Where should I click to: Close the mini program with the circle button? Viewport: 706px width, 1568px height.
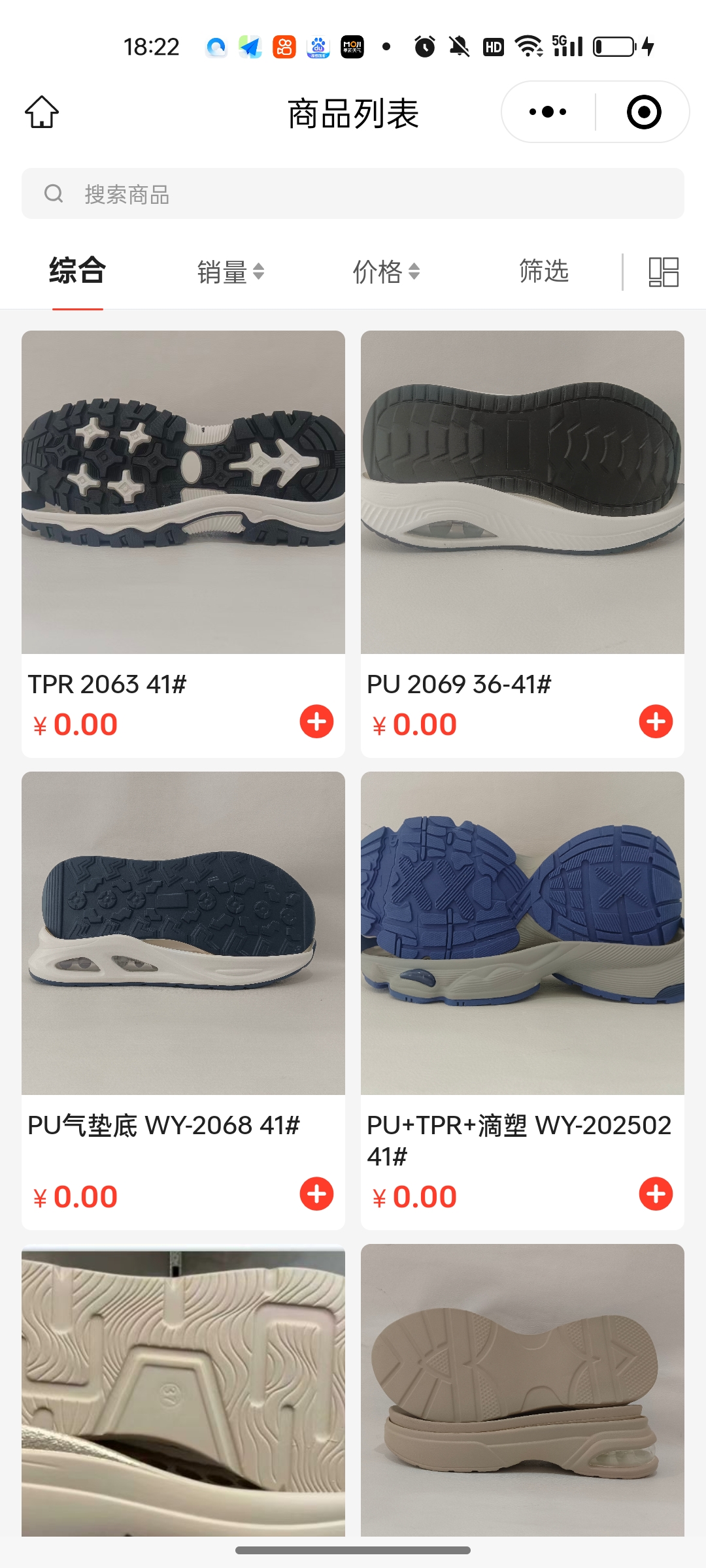click(644, 112)
